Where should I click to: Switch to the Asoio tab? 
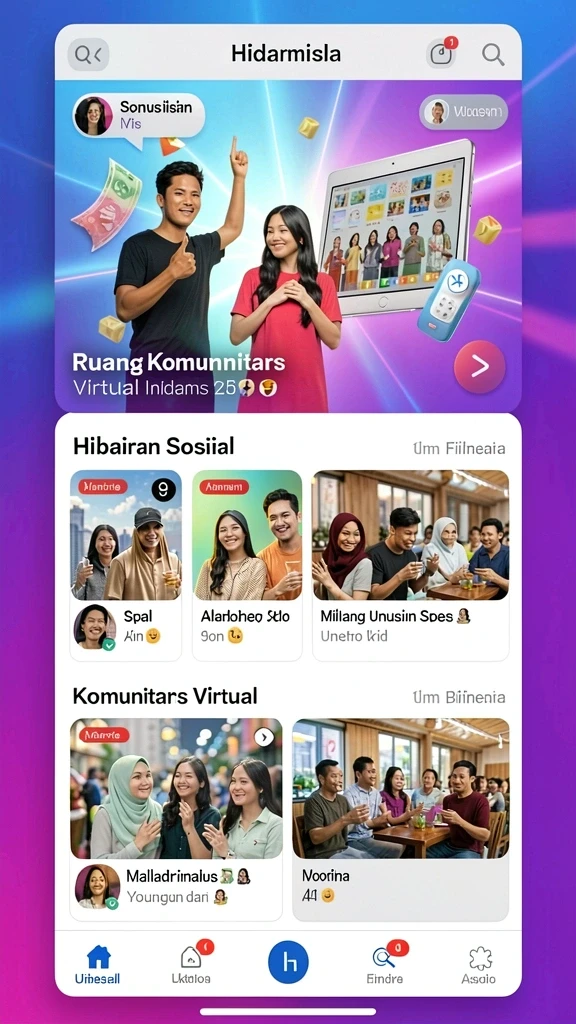pos(479,965)
